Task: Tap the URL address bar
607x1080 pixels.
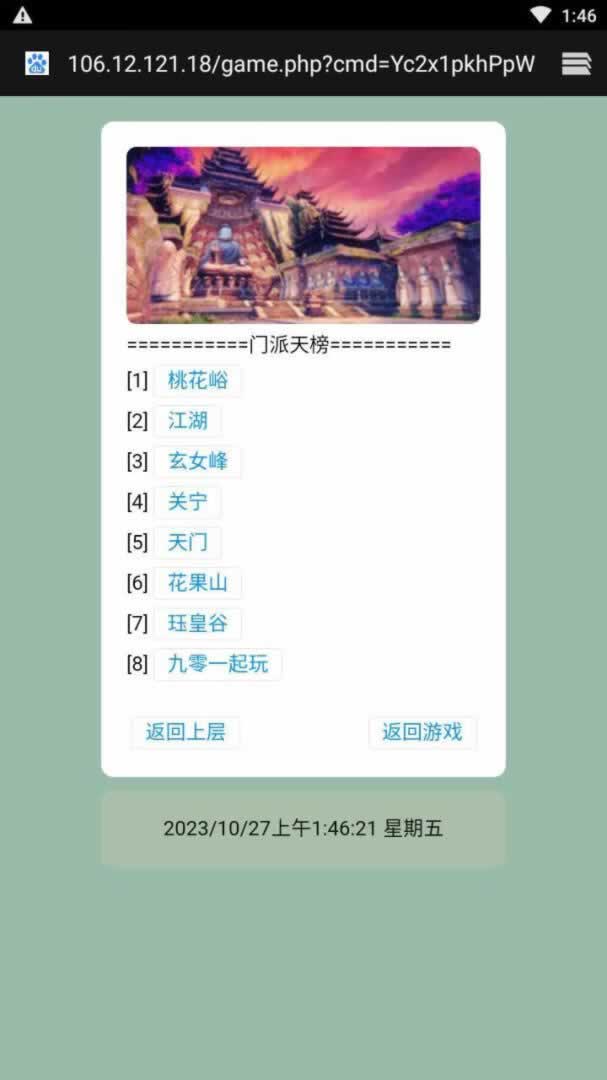Action: coord(300,64)
